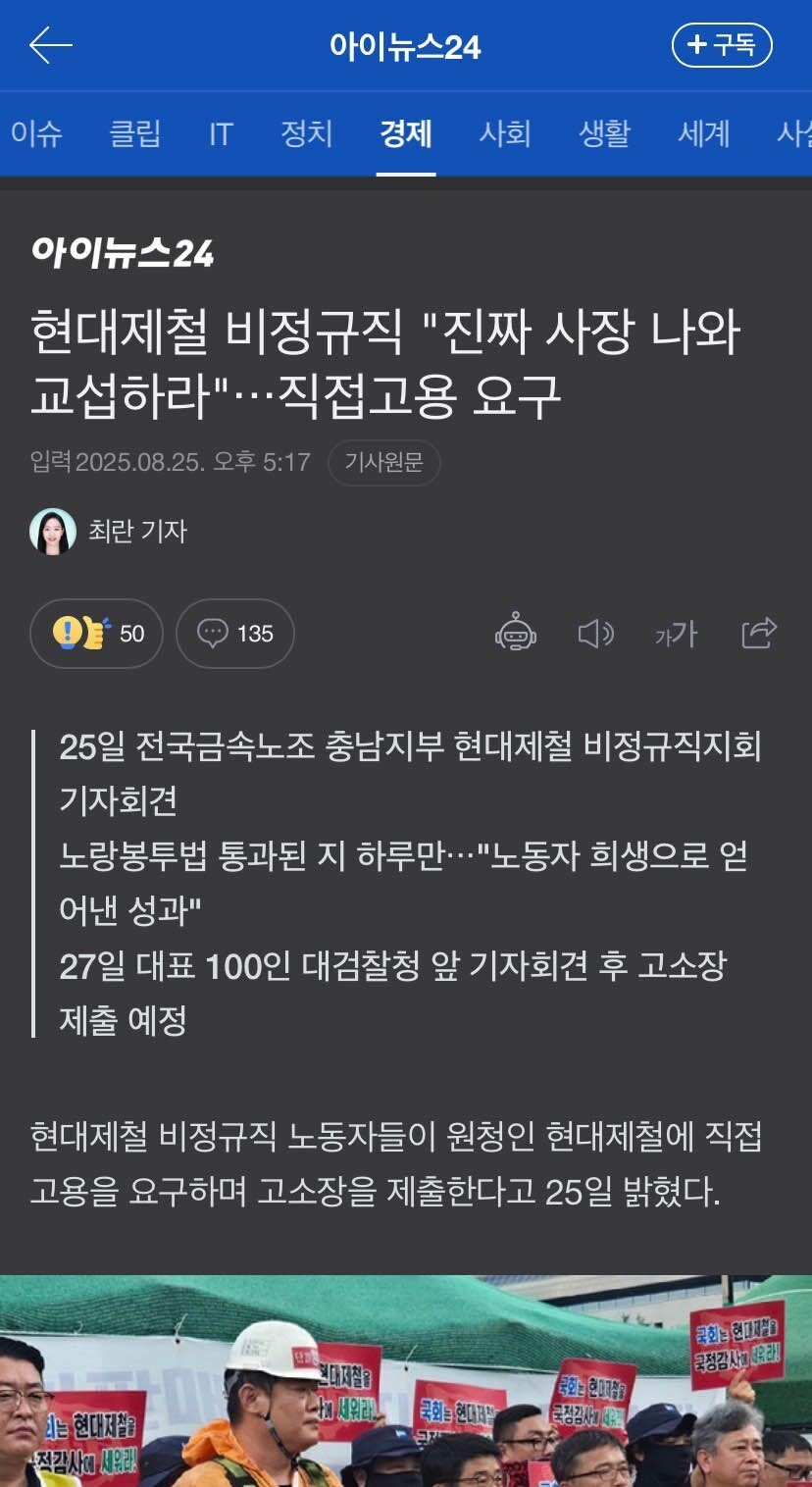Switch to the 이슈 tab
The width and height of the screenshot is (812, 1487).
(37, 134)
